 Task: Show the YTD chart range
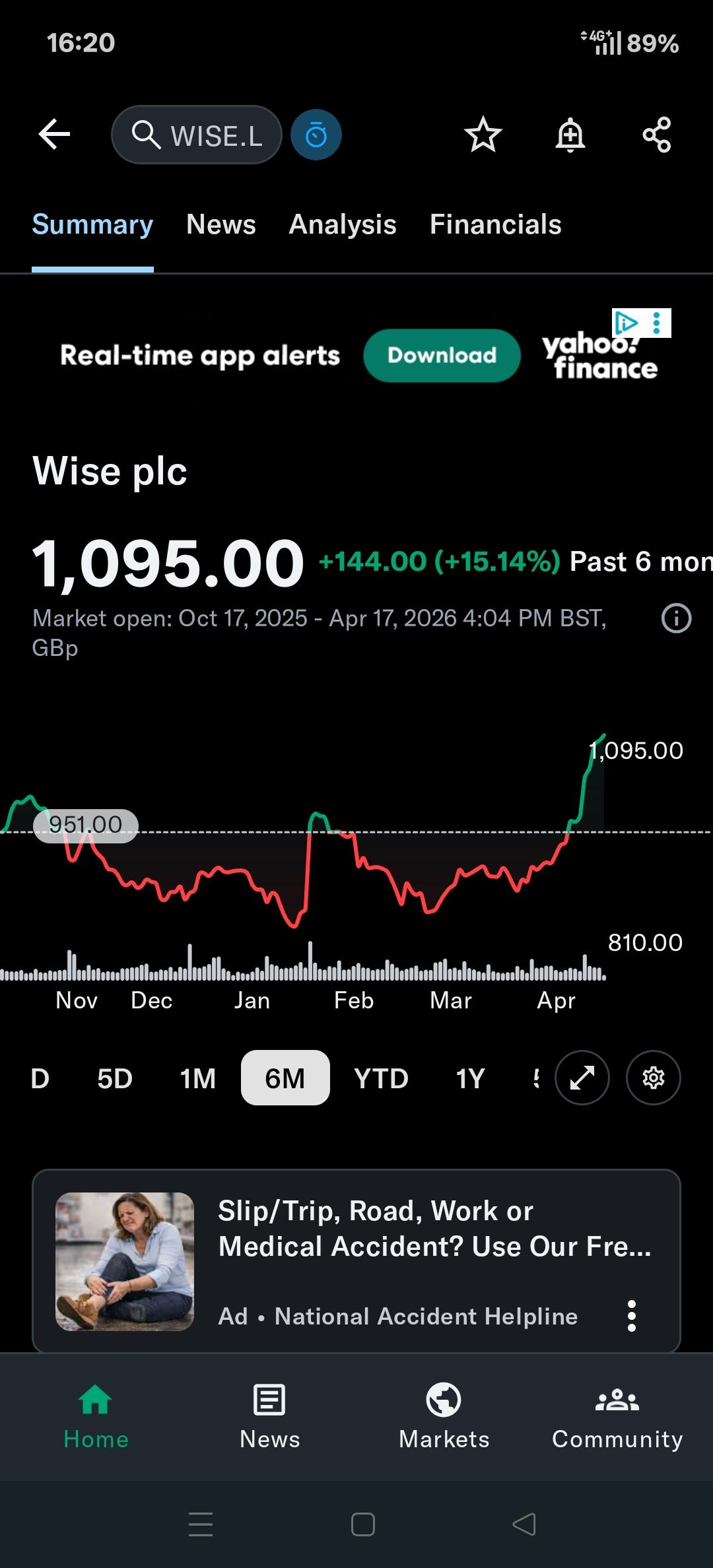pos(381,1078)
